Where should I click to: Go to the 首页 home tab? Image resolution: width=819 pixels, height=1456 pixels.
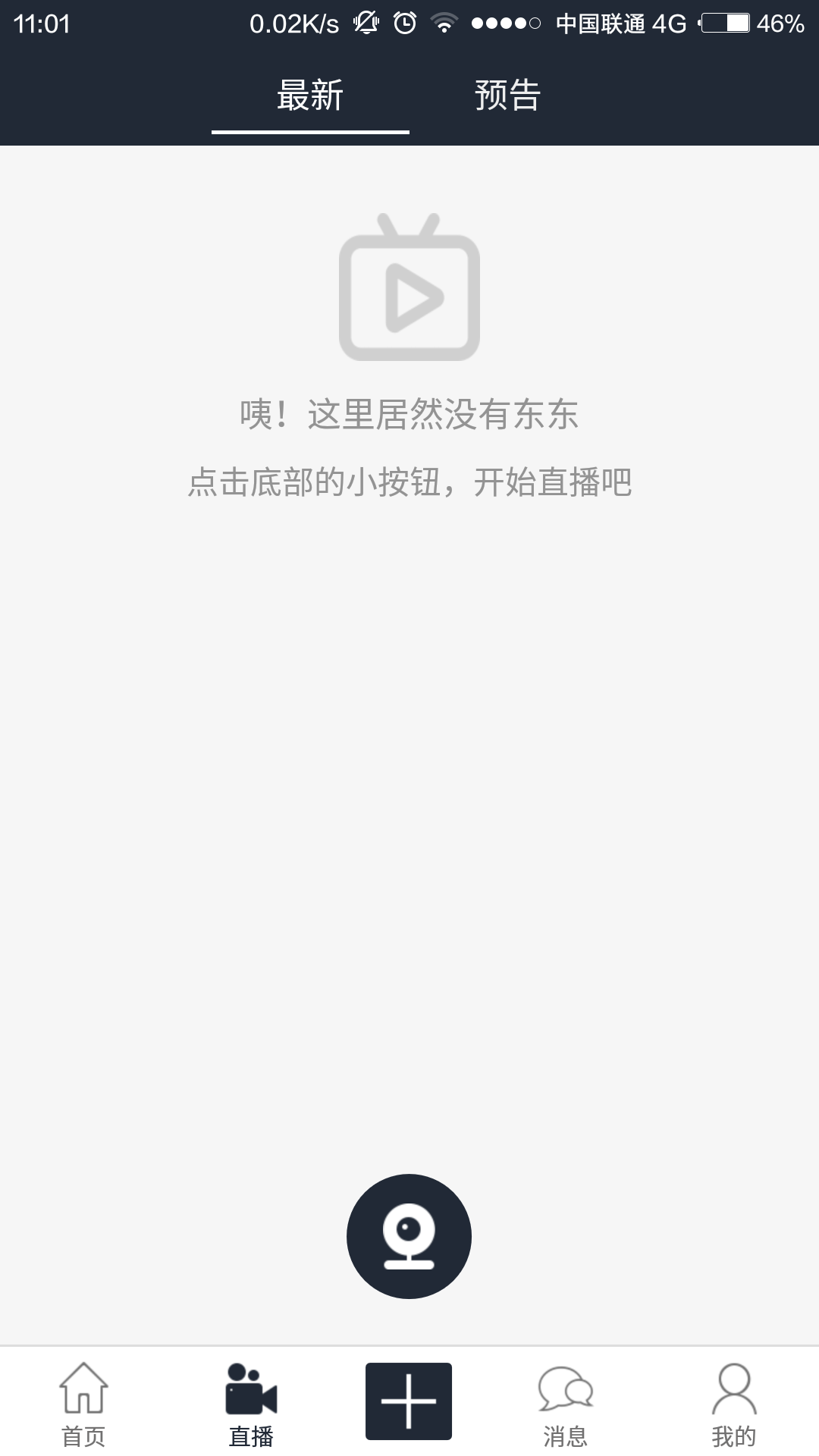pos(83,1403)
